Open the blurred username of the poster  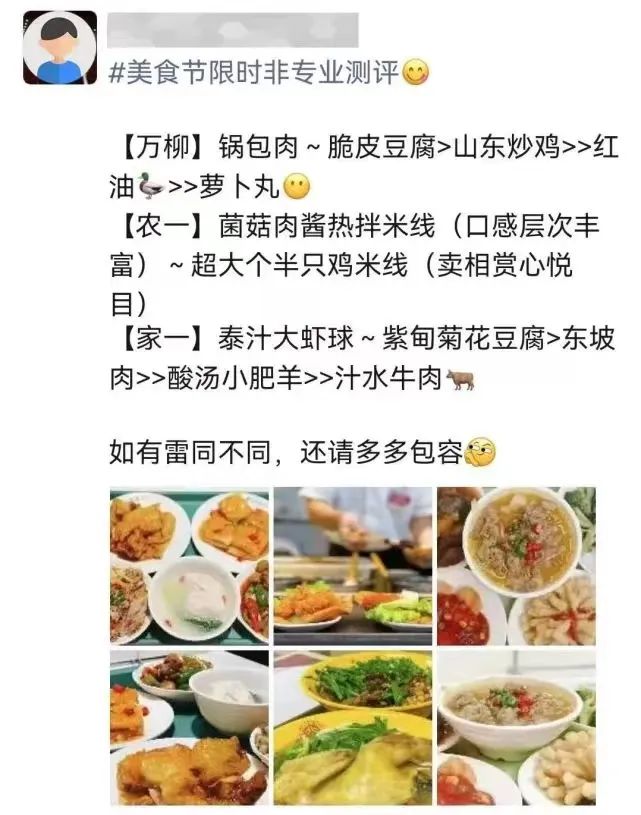(x=232, y=30)
